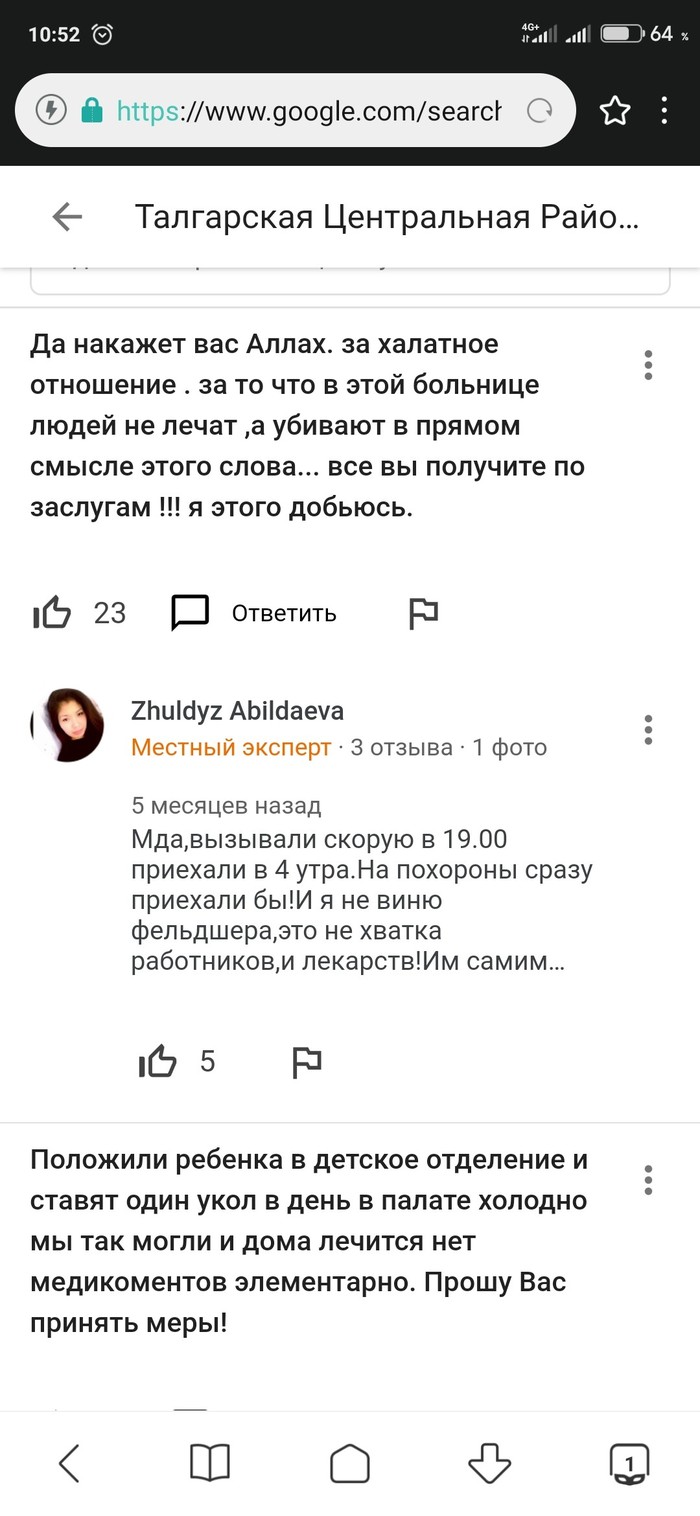Screen dimensions: 700x1516
Task: Go back from the hospital reviews page
Action: click(67, 216)
